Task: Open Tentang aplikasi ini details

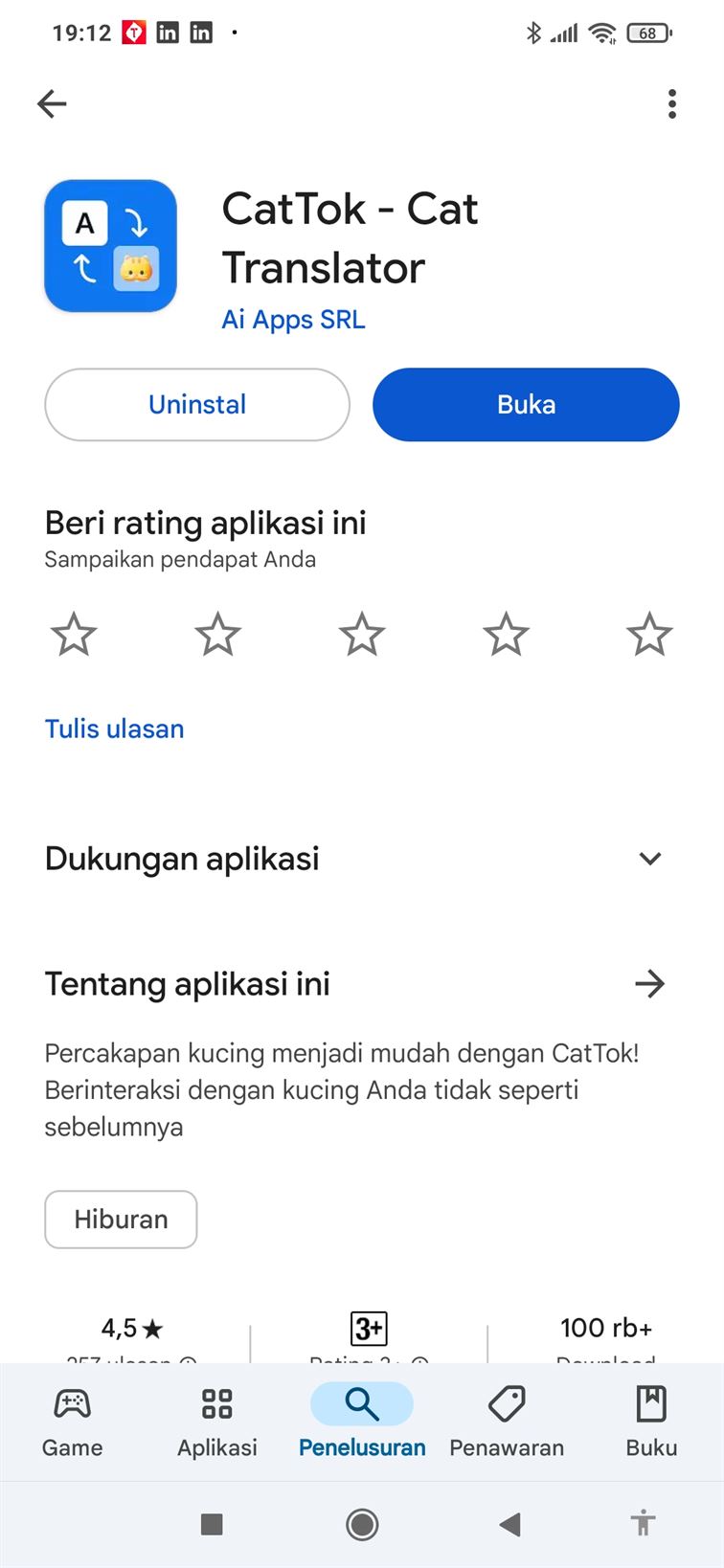Action: pyautogui.click(x=649, y=983)
